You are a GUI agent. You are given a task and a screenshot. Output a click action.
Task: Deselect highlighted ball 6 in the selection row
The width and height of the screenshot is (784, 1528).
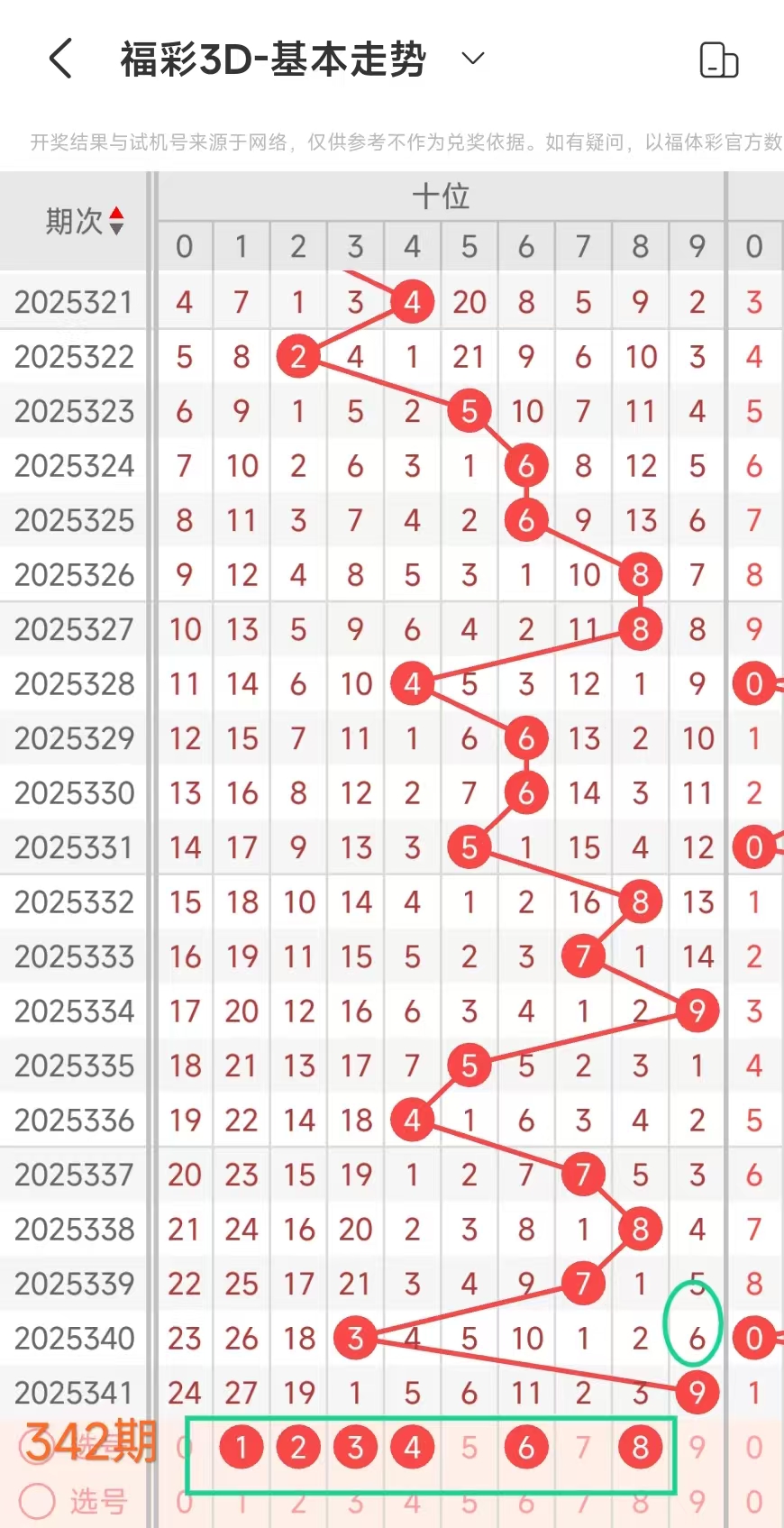point(526,1447)
